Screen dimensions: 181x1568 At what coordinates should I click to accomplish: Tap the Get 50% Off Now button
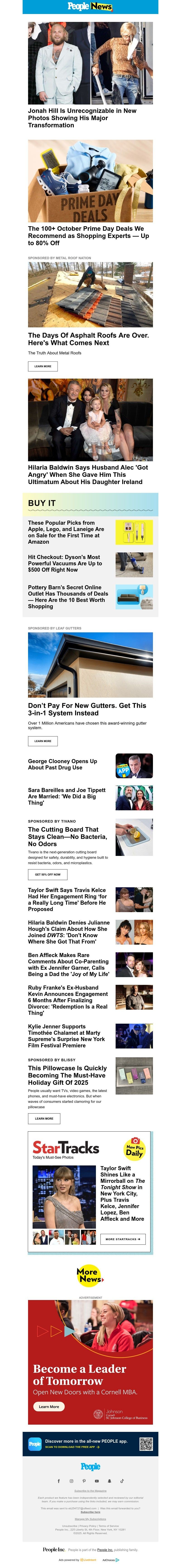point(48,874)
